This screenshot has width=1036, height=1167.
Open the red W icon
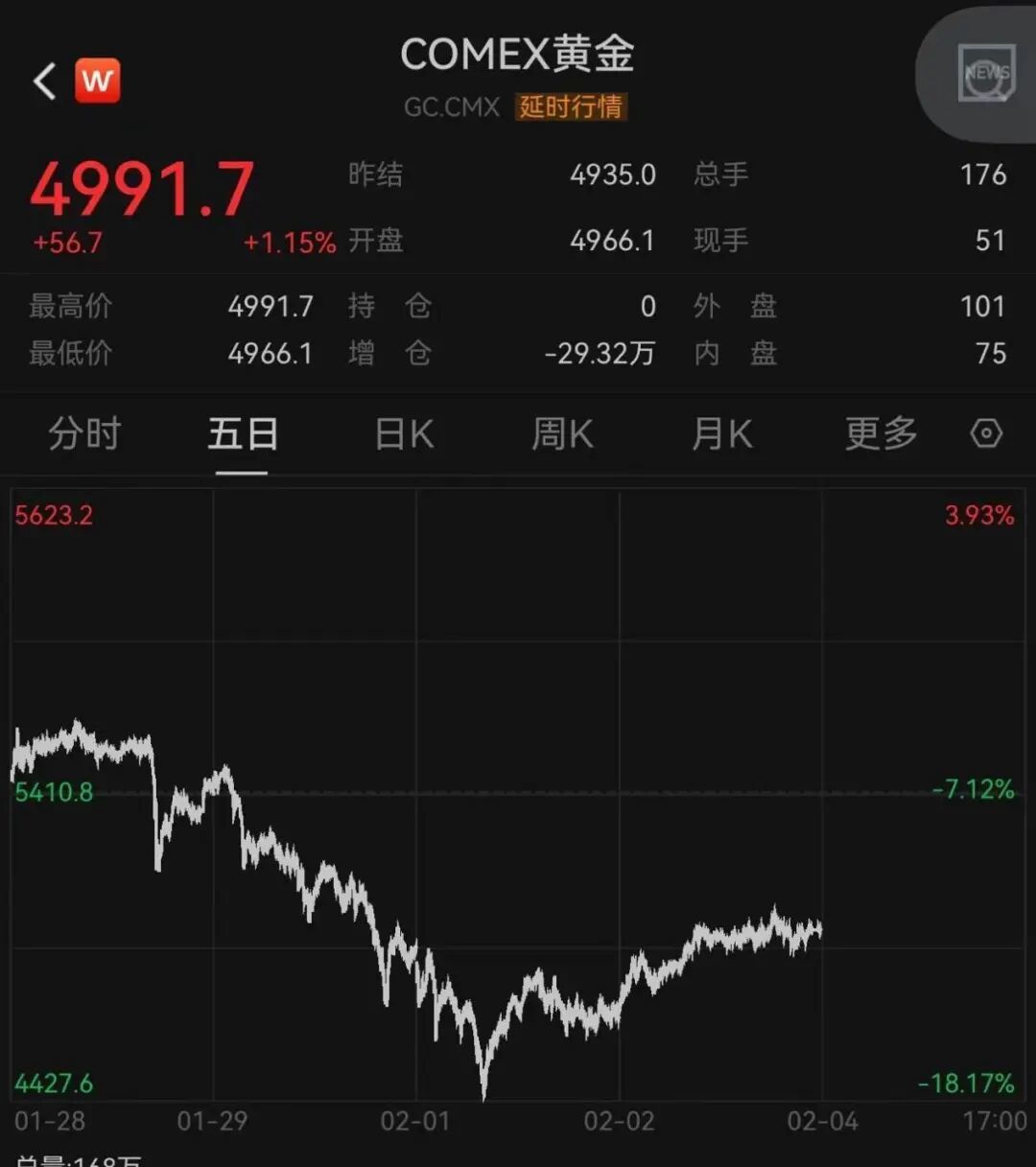98,81
